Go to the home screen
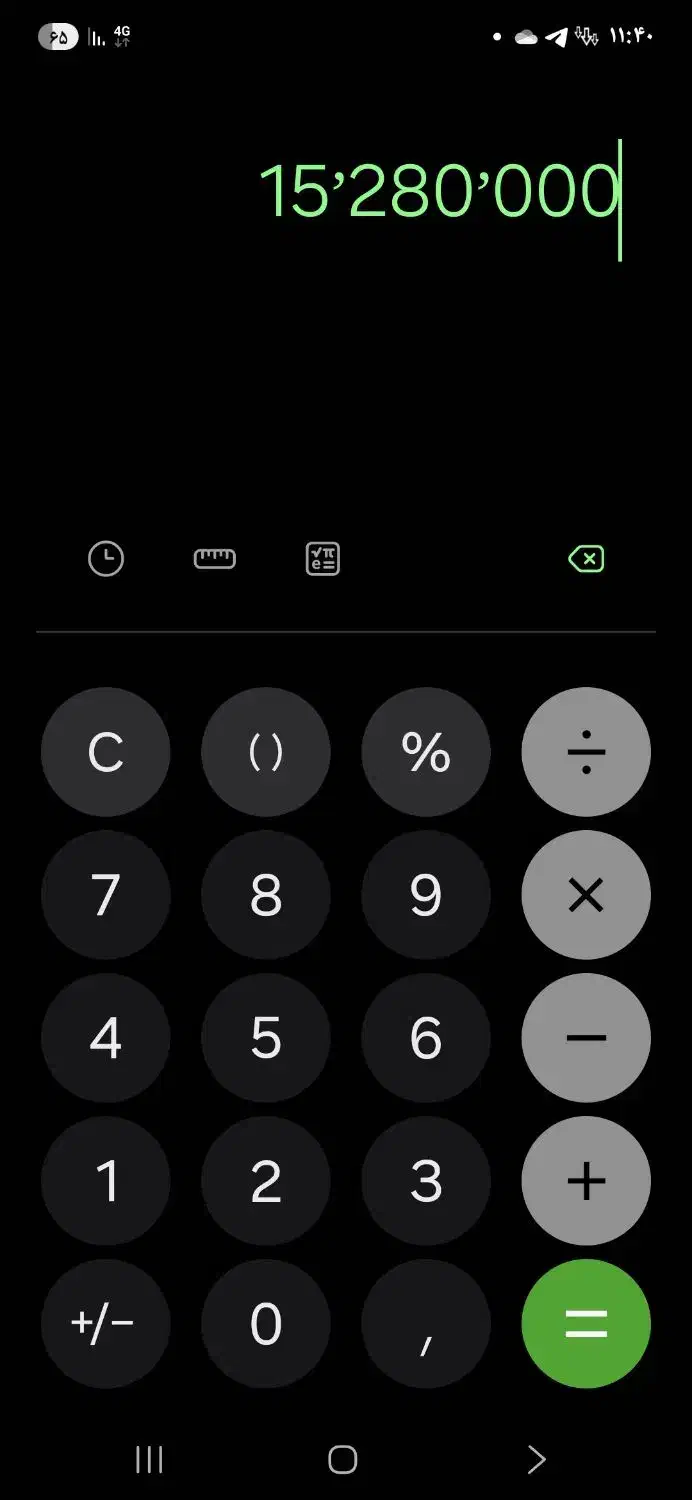 [x=343, y=1460]
